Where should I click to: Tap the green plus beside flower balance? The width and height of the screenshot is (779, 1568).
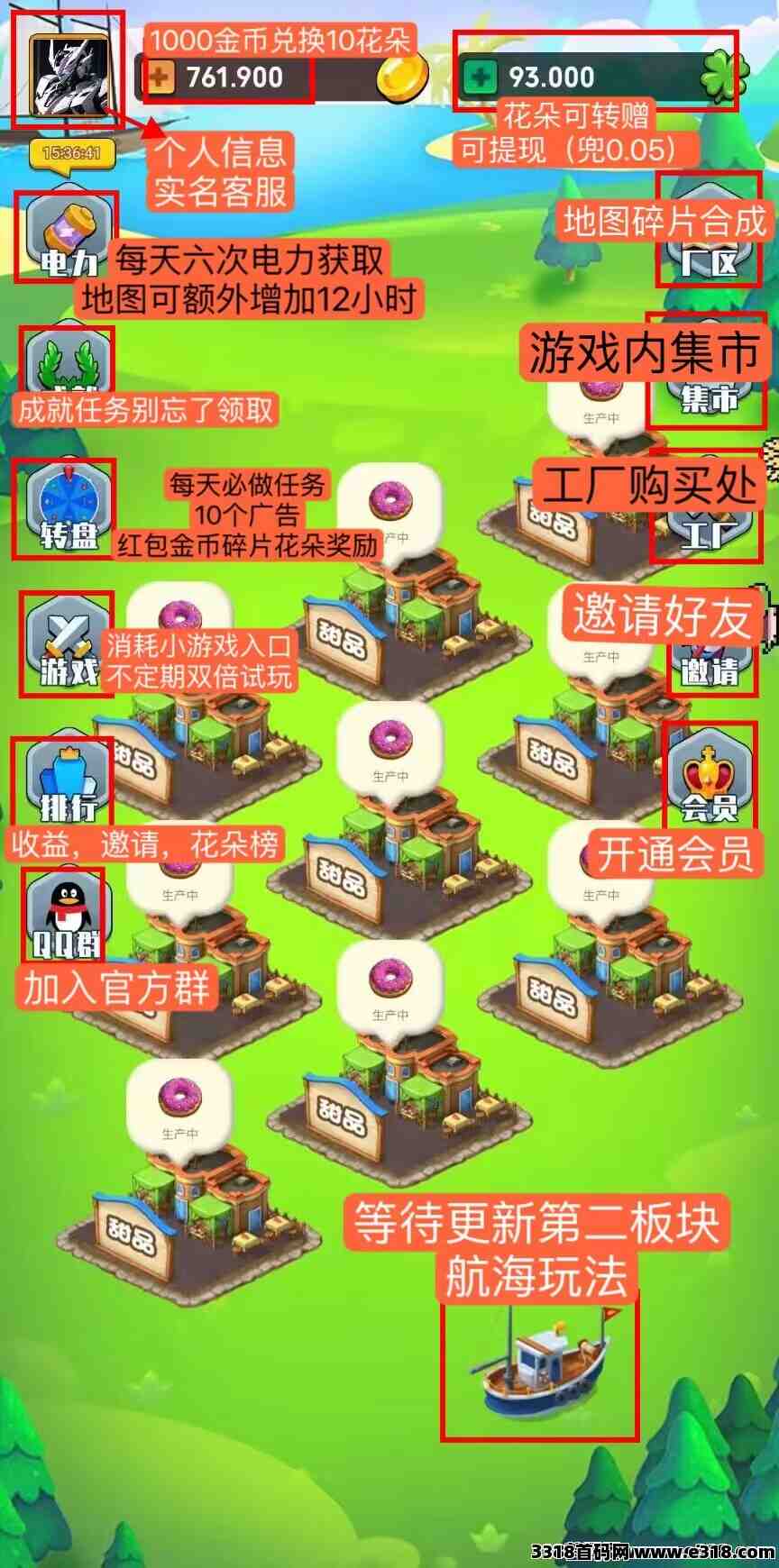480,77
